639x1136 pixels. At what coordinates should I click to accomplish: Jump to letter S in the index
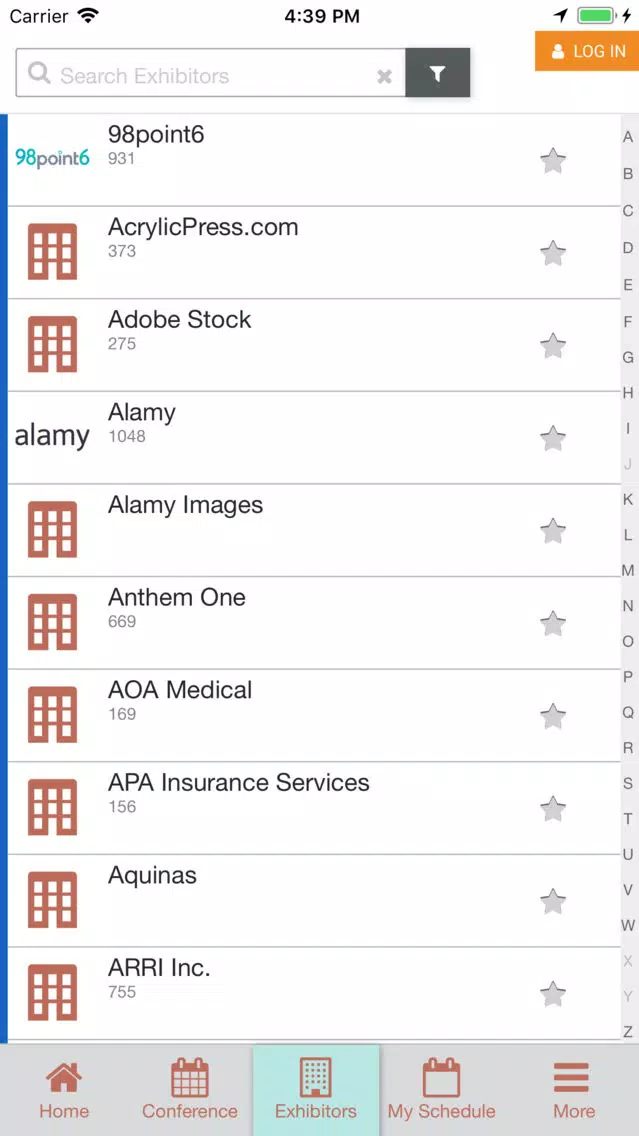(628, 783)
